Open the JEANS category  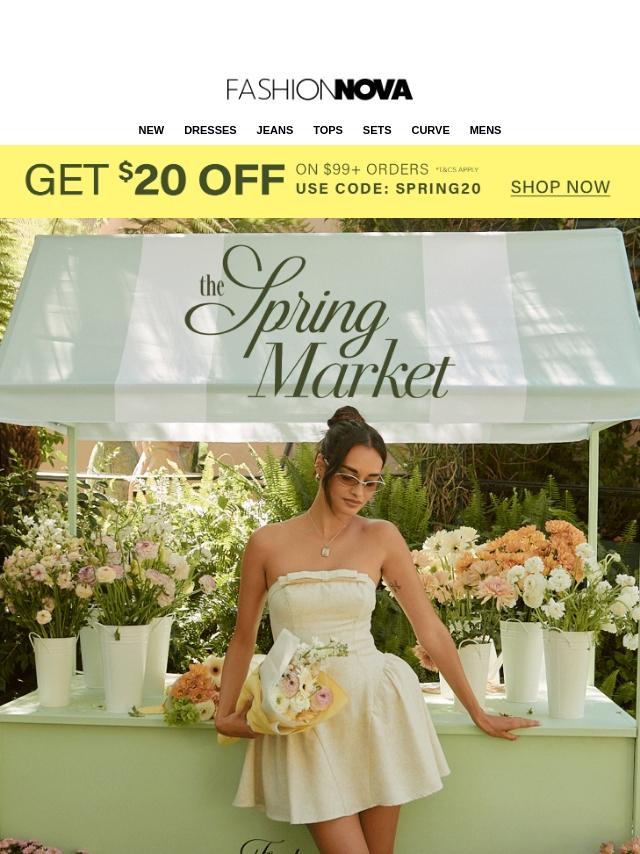click(x=274, y=130)
